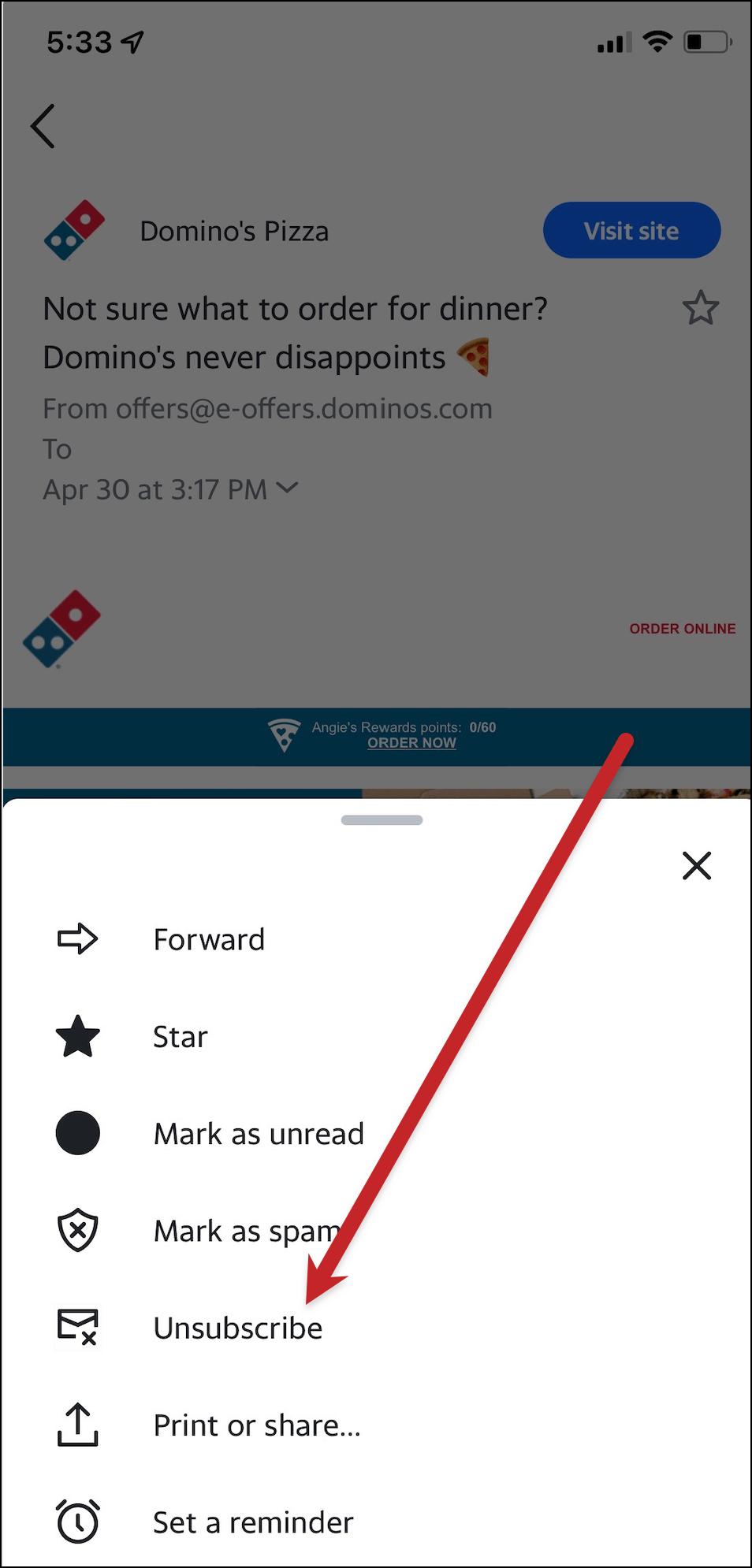Follow the ORDER NOW rewards link
Image resolution: width=752 pixels, height=1568 pixels.
(411, 742)
